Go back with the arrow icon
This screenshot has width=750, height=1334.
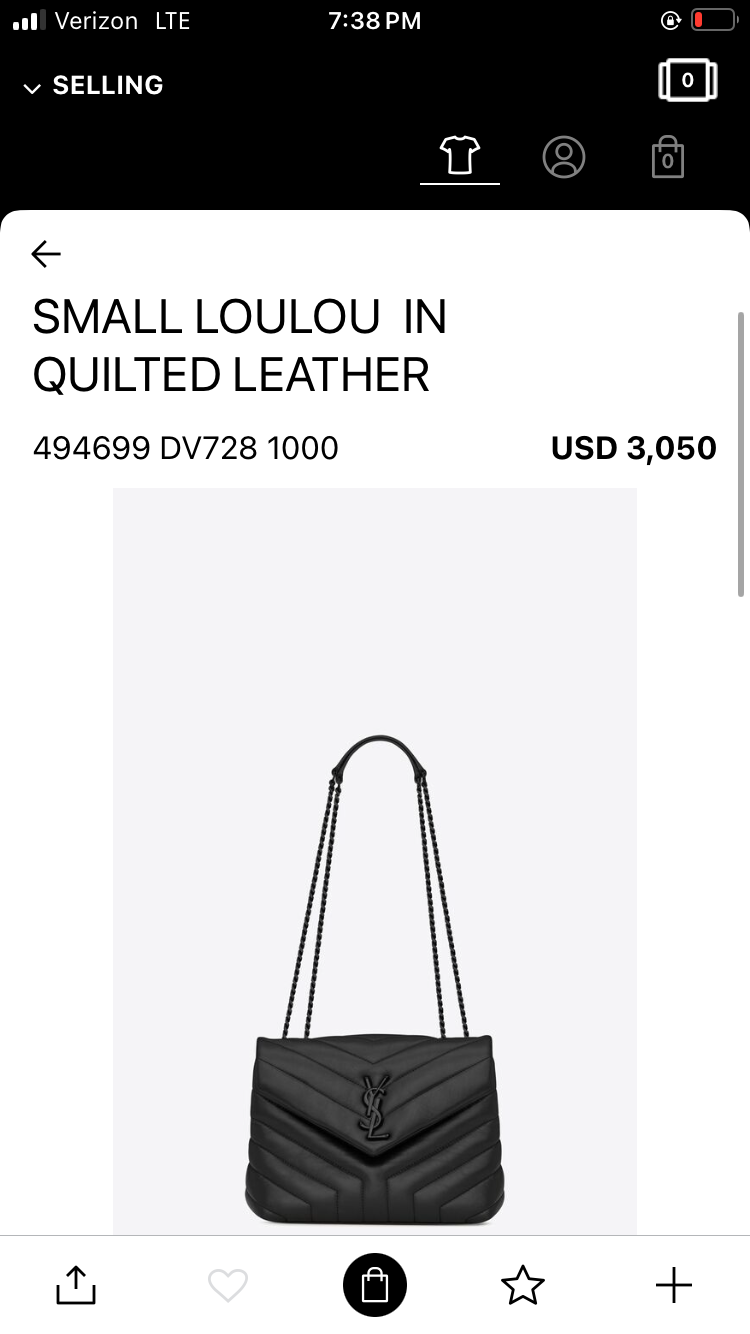[46, 254]
